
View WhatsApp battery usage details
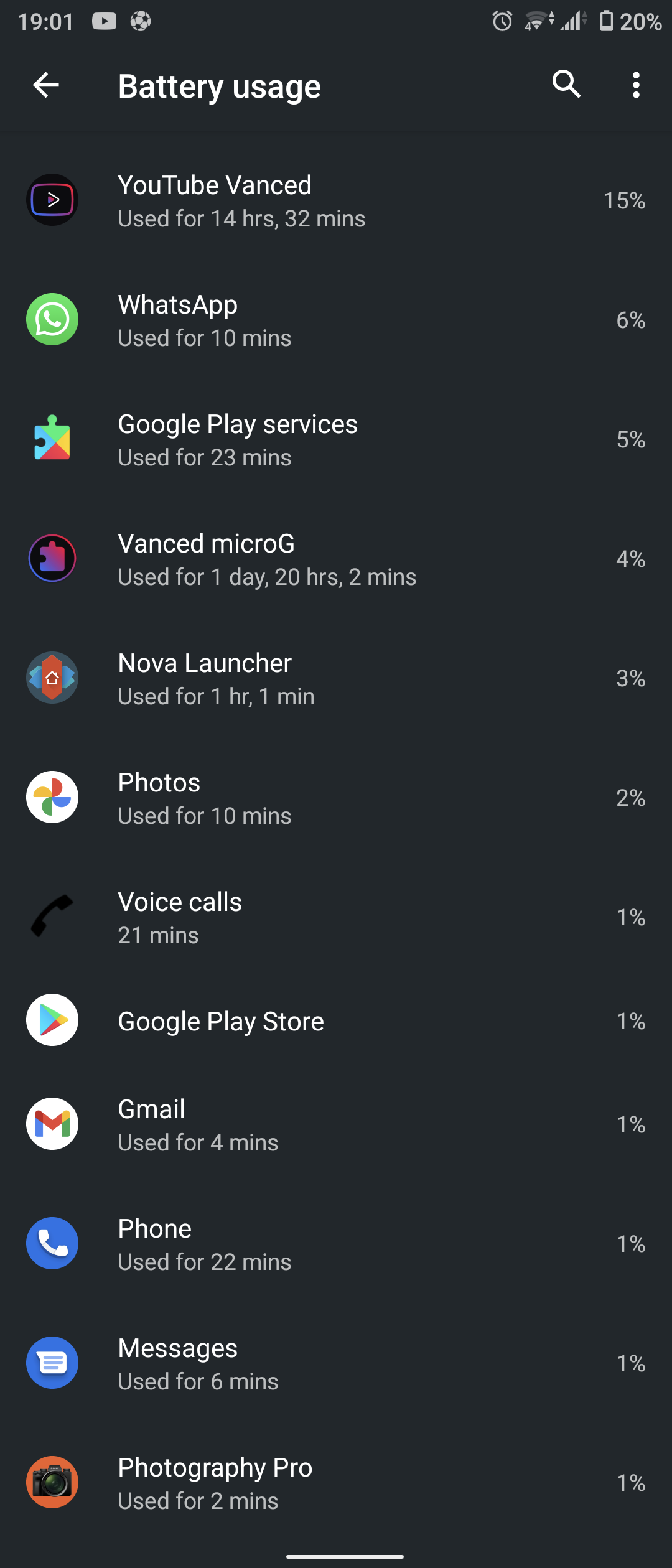(336, 320)
